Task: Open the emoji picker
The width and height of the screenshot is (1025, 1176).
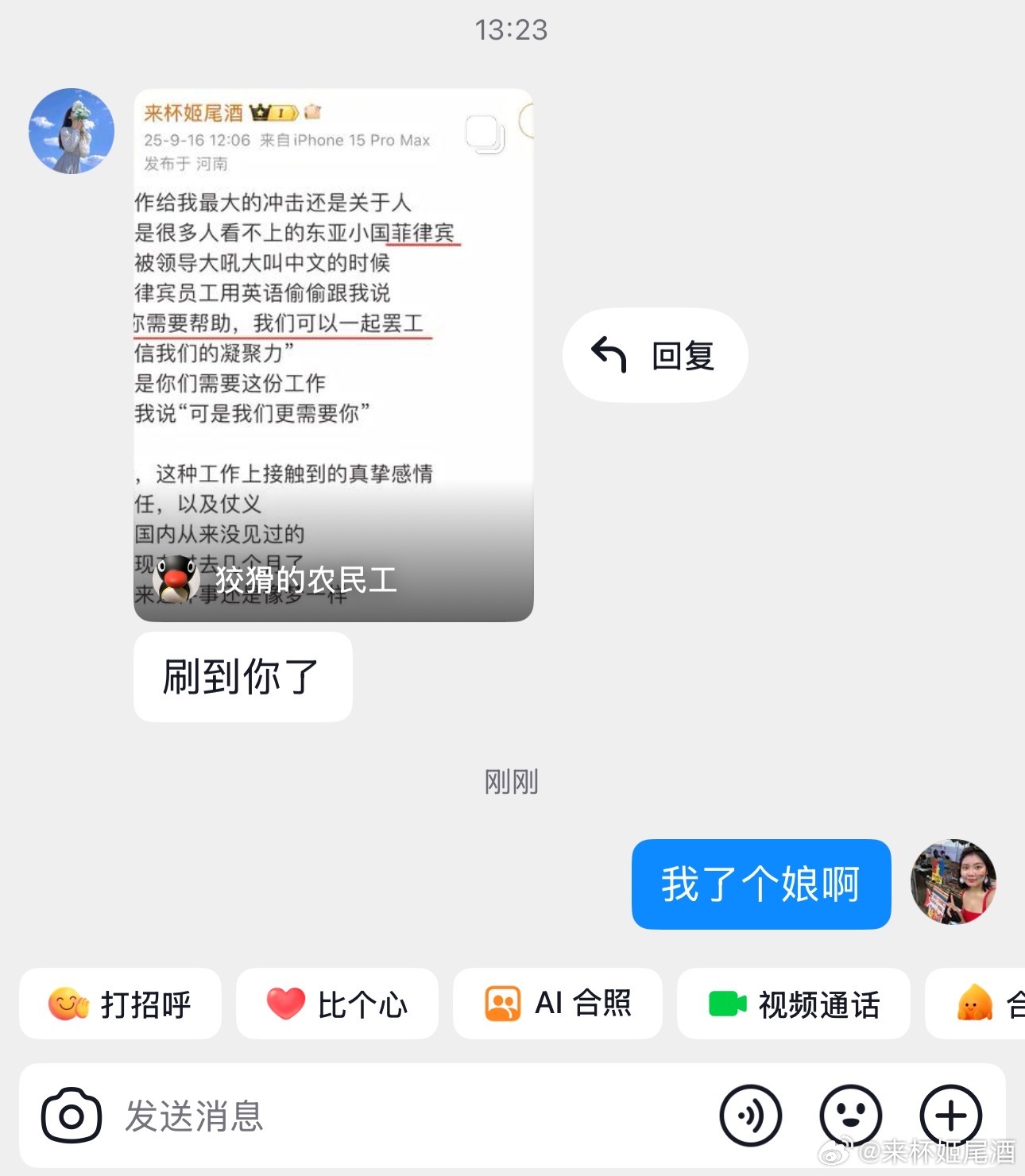Action: [x=850, y=1116]
